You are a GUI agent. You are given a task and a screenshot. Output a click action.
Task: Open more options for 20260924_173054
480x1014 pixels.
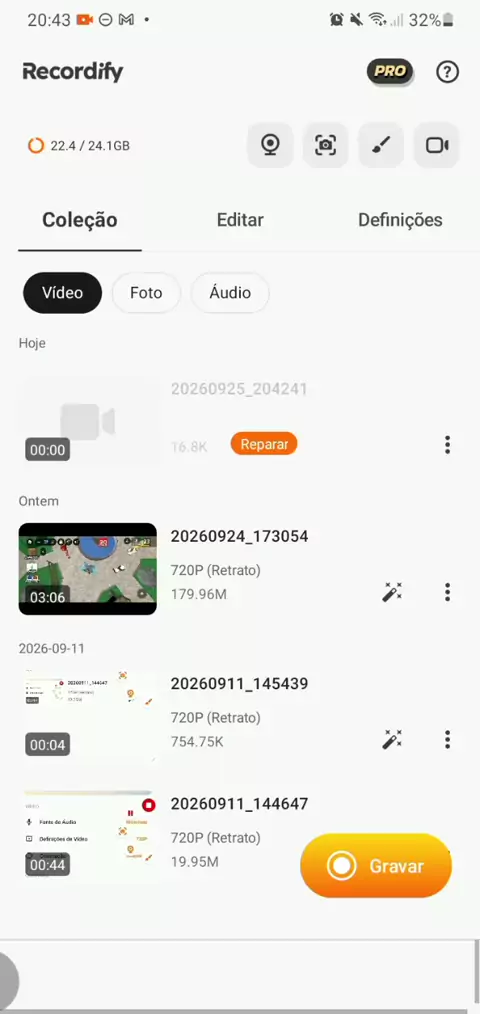tap(448, 592)
